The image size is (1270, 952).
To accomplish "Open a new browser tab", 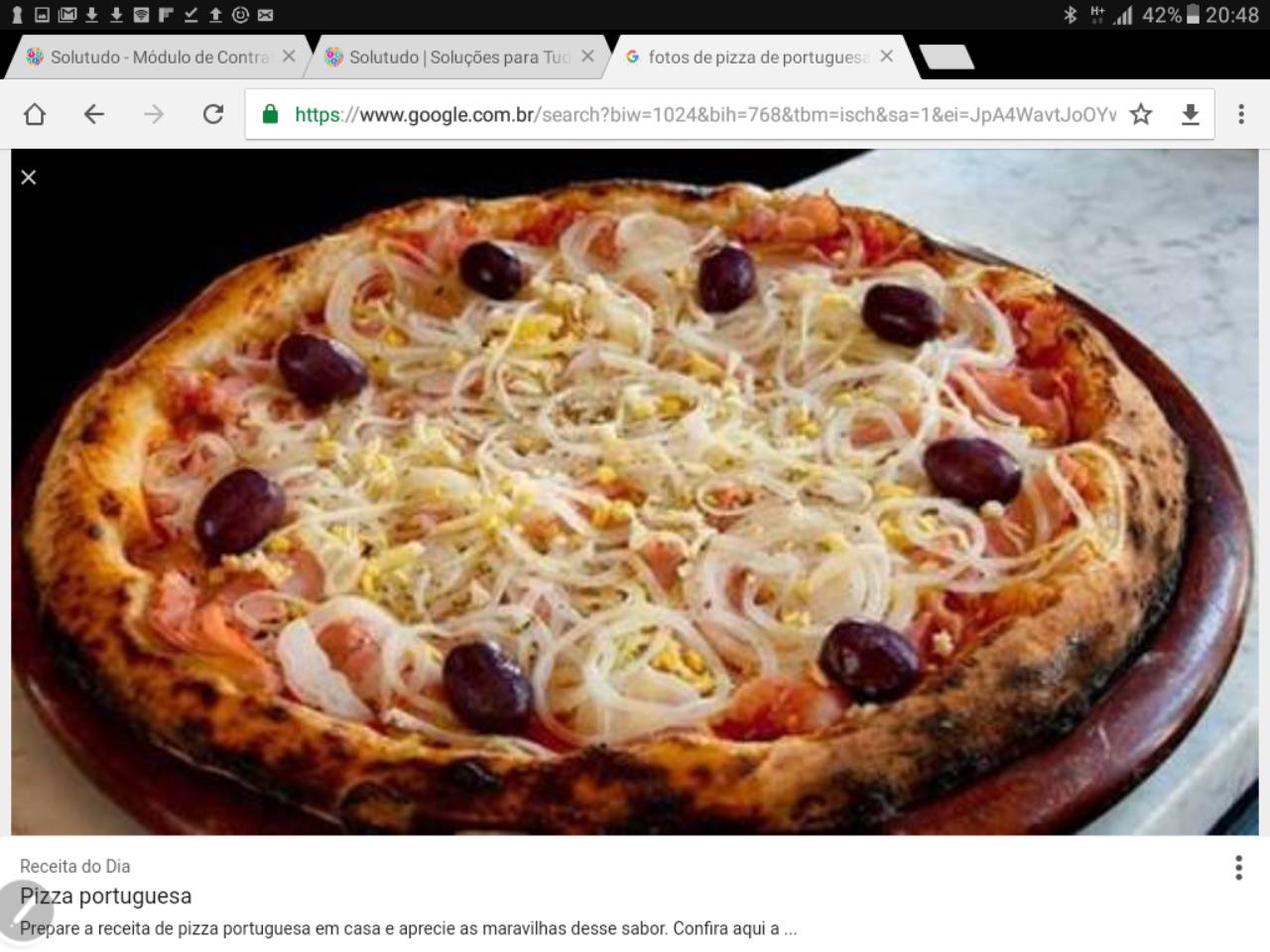I will (946, 58).
